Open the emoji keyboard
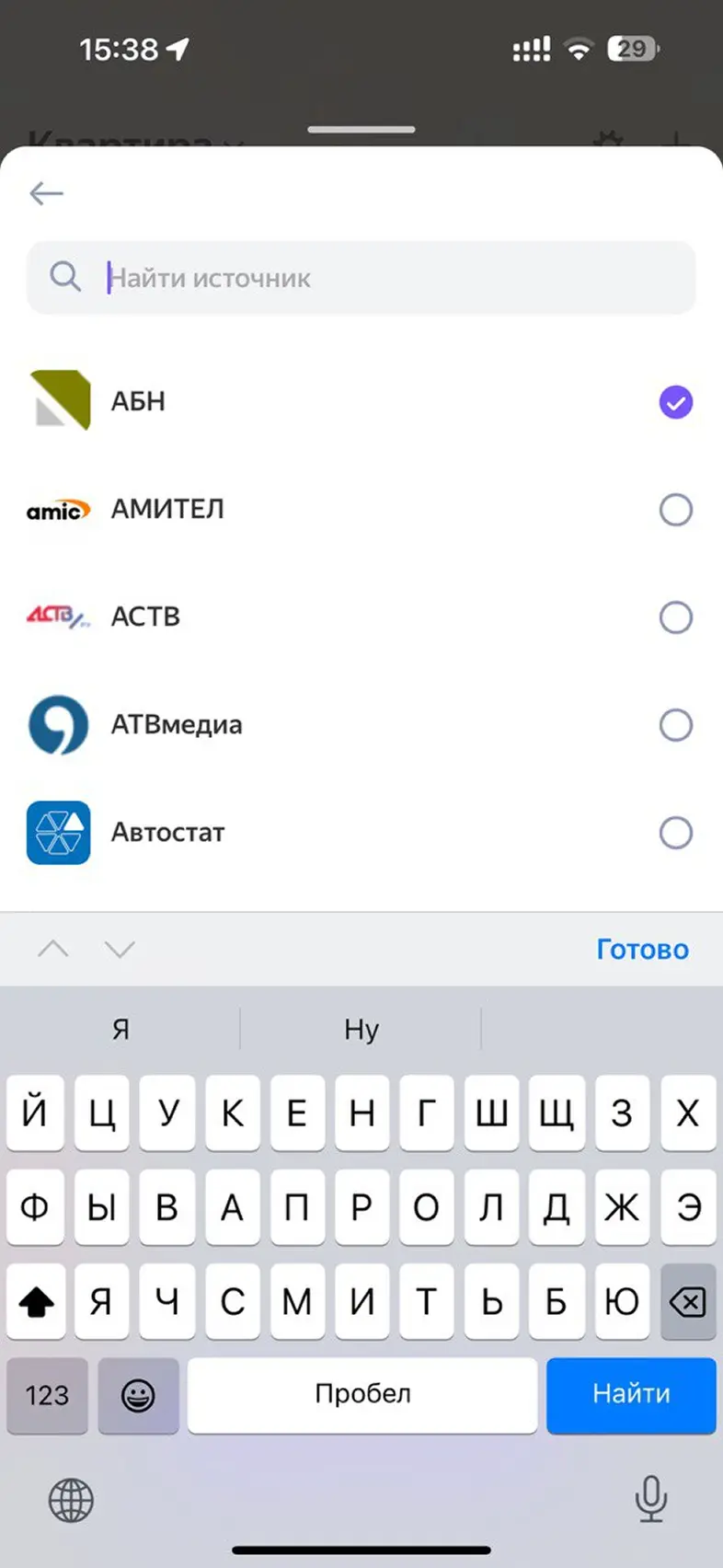Image resolution: width=723 pixels, height=1568 pixels. click(138, 1395)
